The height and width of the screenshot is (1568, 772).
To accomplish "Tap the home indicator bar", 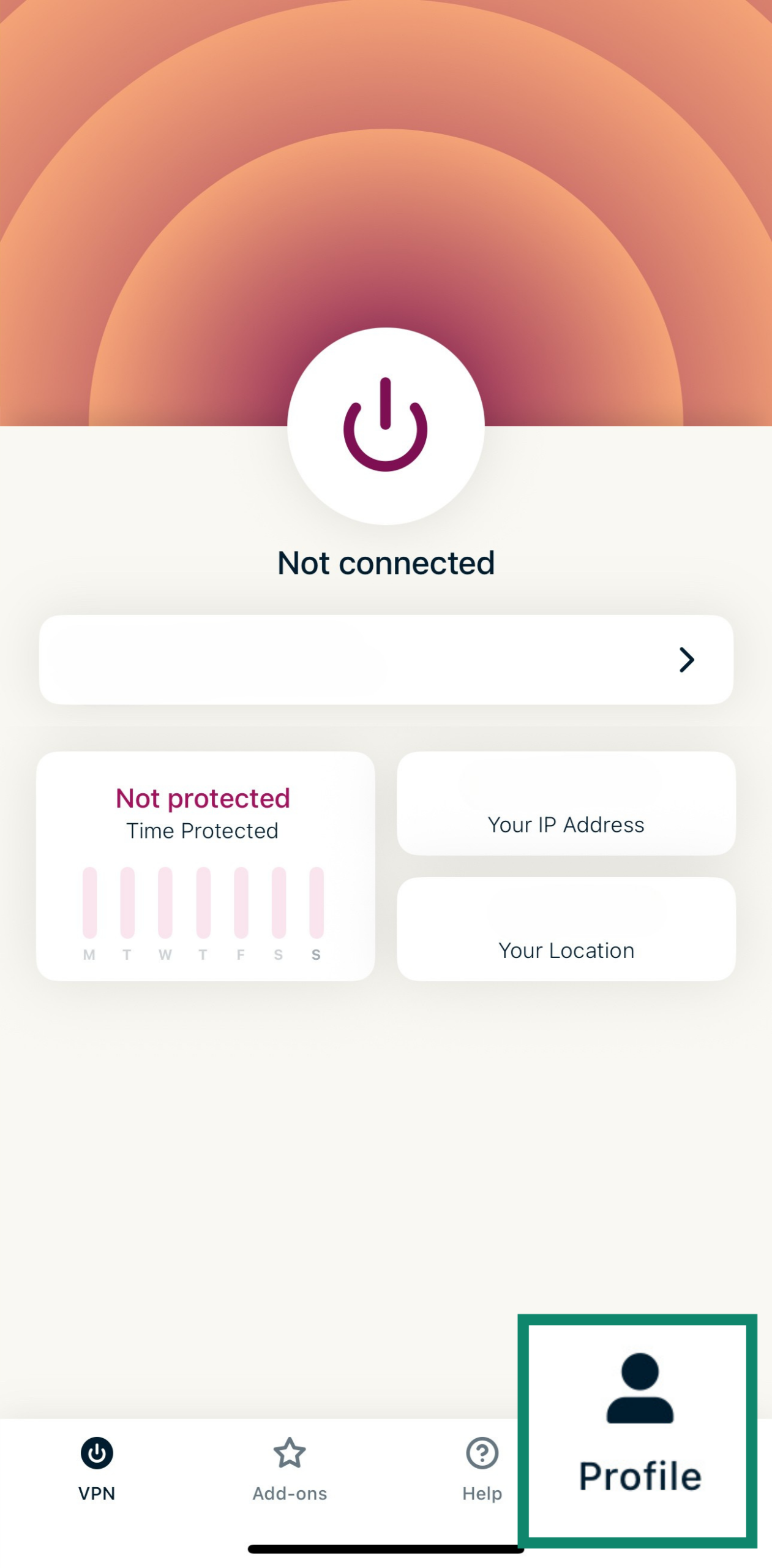I will 386,1547.
